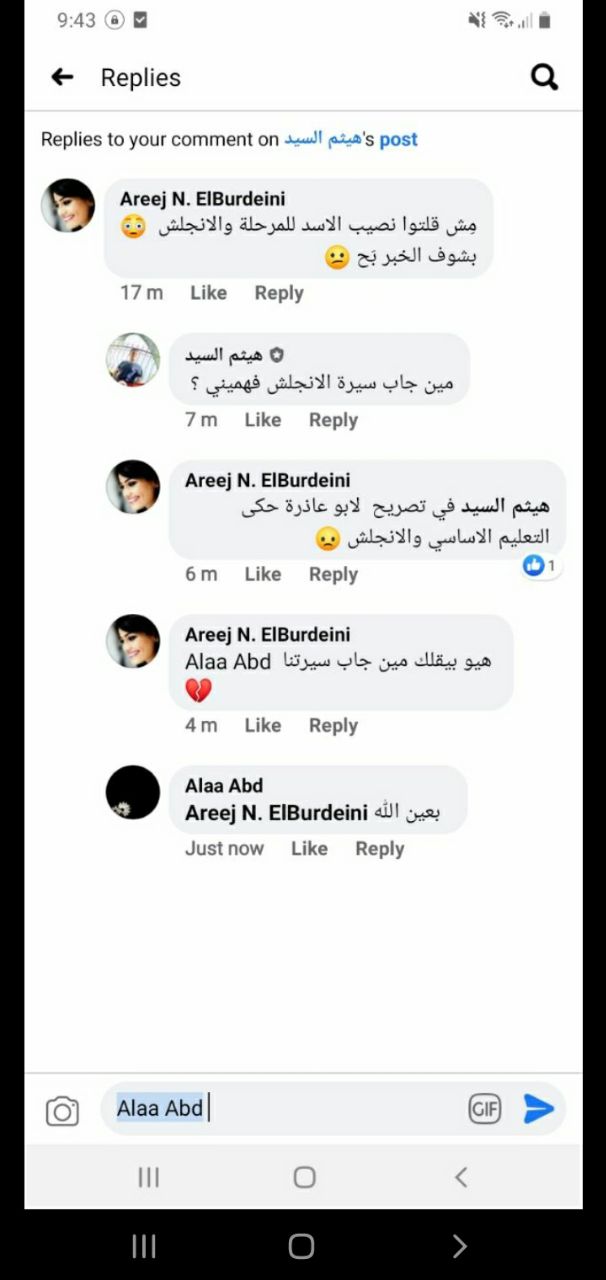
Task: Attach a photo with the camera icon
Action: click(62, 1110)
